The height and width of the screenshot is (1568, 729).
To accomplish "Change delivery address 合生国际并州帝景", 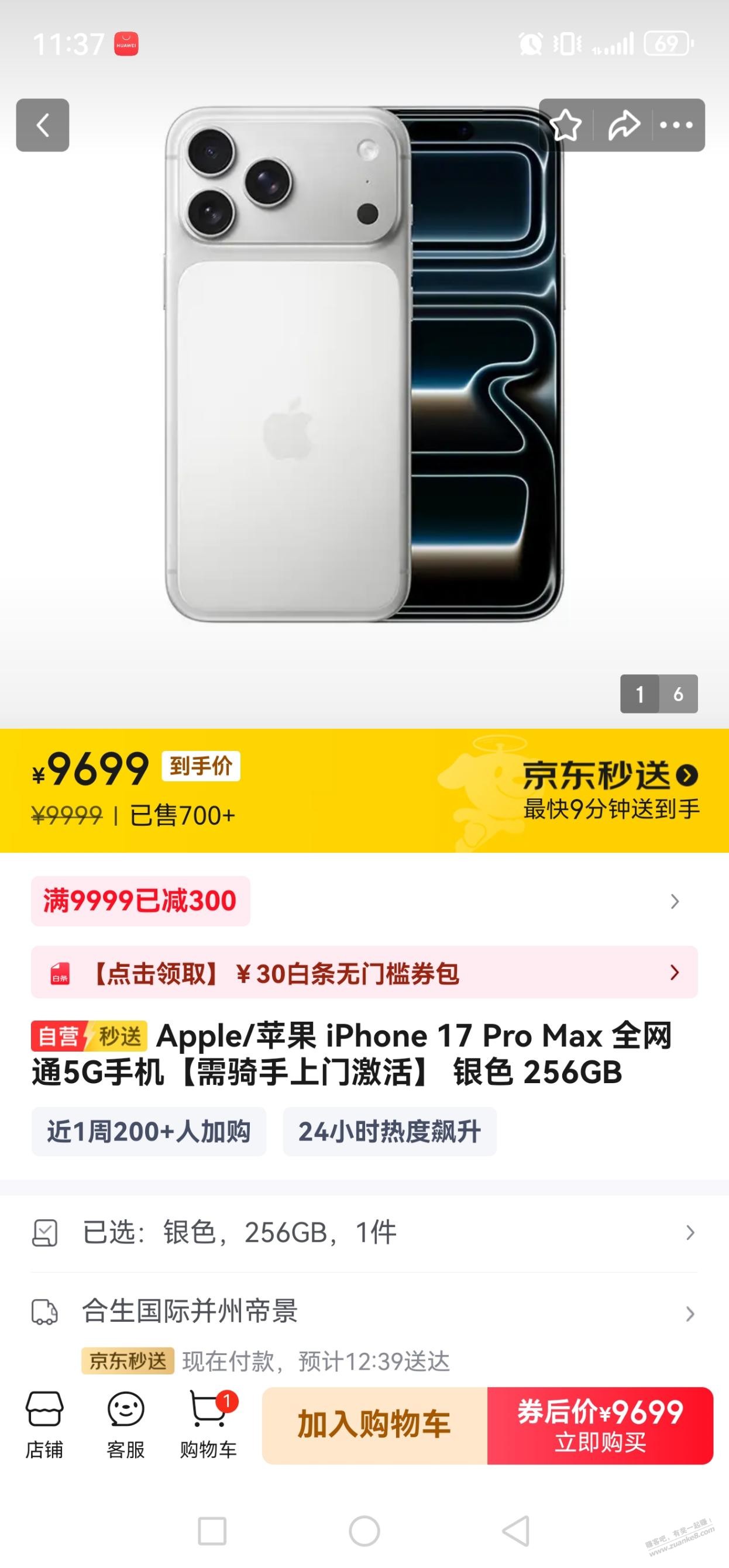I will click(364, 1311).
